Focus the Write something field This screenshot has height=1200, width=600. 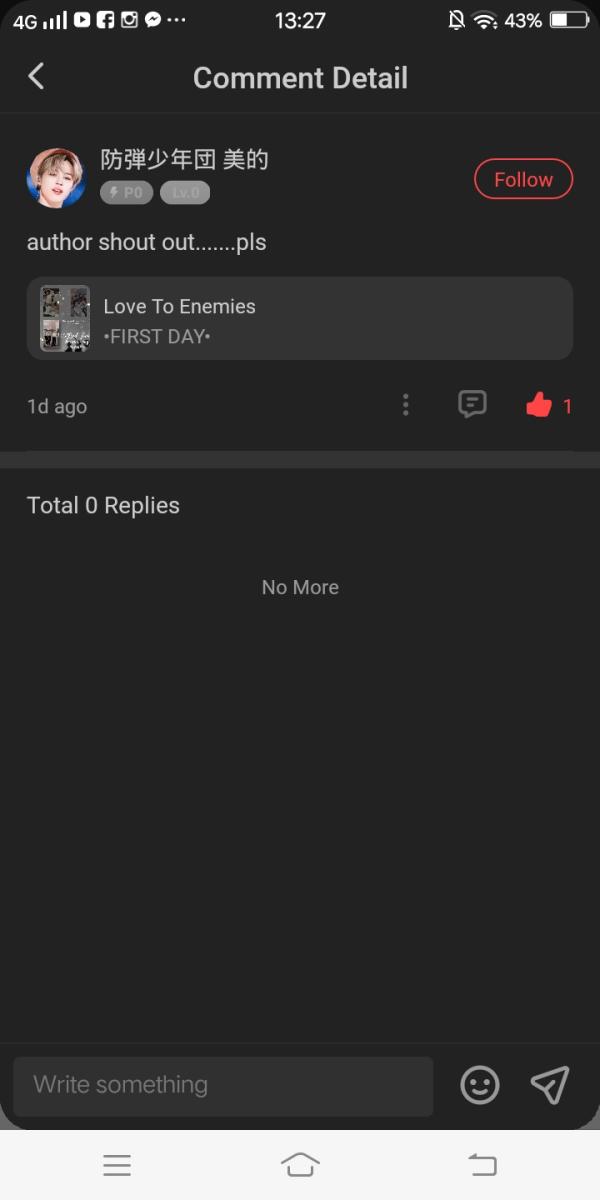223,1086
